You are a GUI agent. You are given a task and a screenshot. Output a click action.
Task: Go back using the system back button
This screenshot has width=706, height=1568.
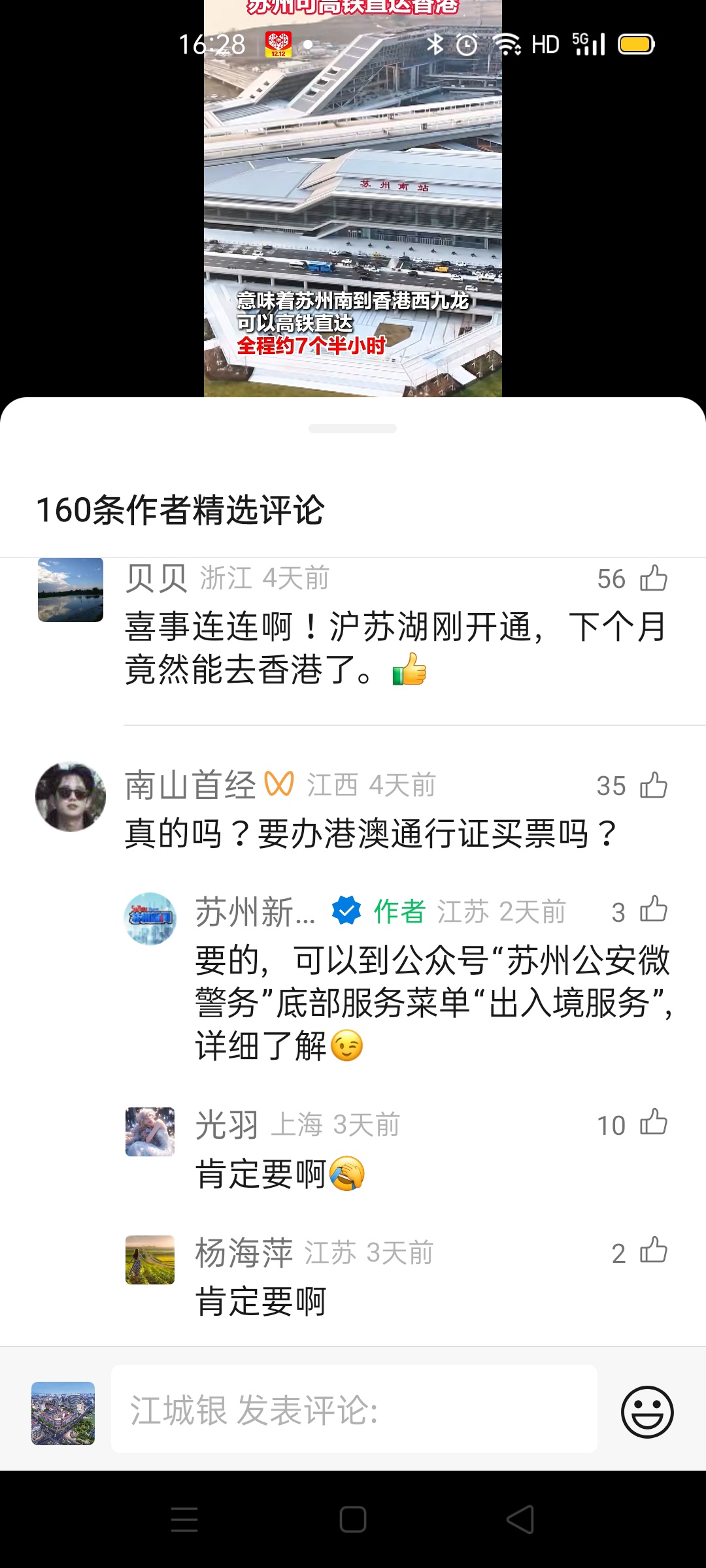(520, 1519)
